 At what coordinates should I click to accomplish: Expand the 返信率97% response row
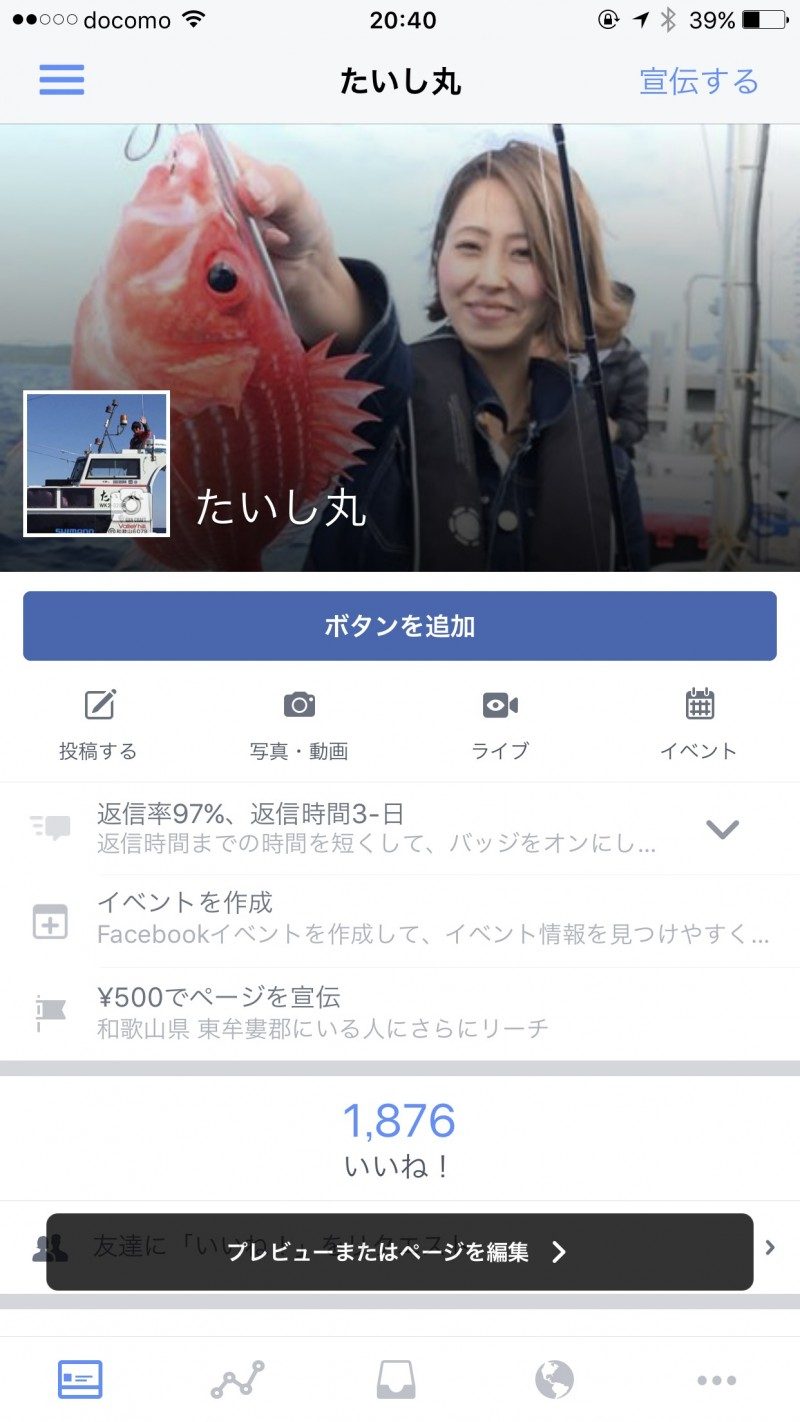pos(722,829)
